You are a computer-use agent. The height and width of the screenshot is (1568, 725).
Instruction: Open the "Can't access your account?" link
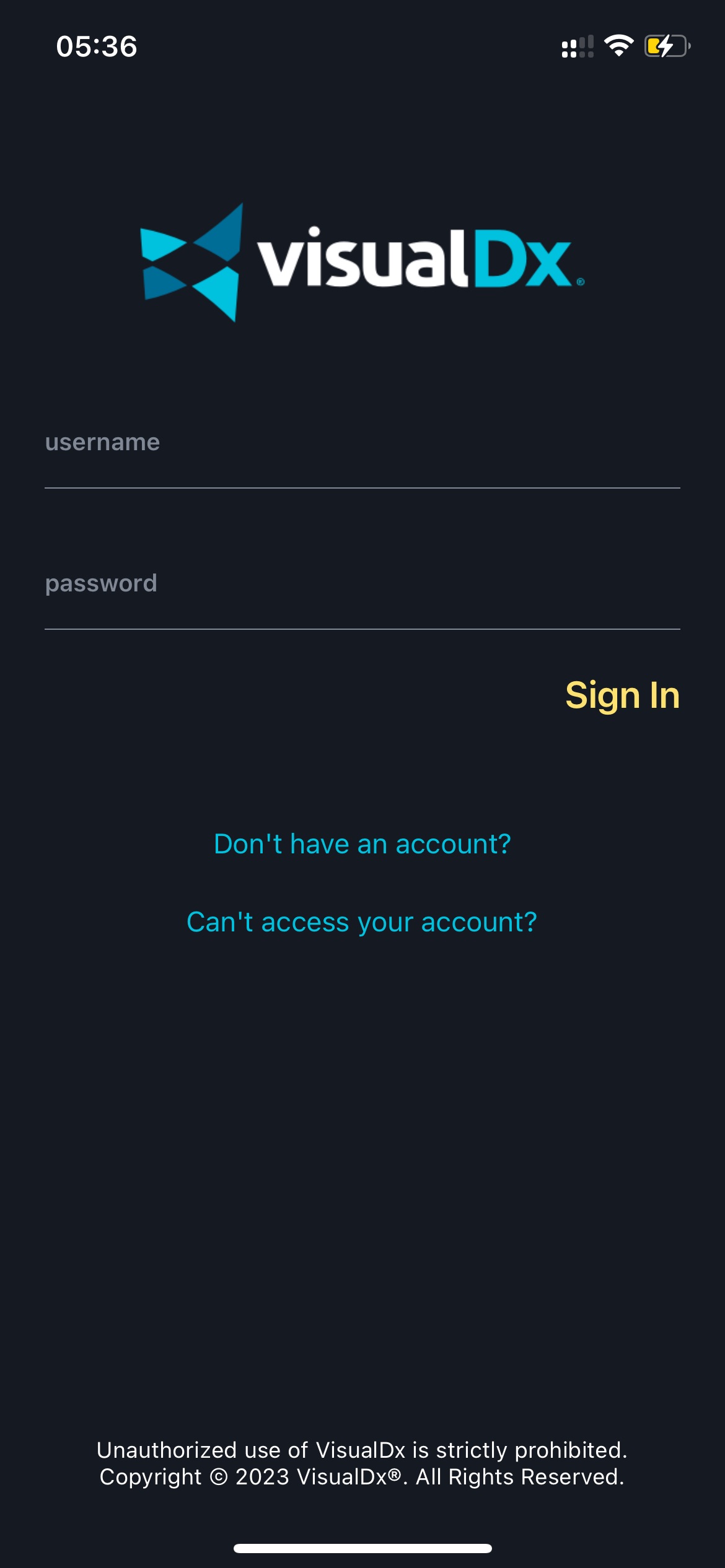[362, 923]
